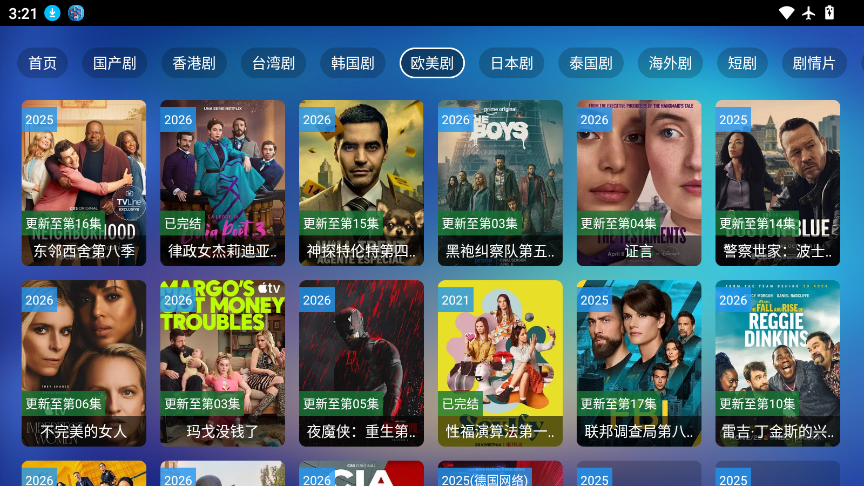Open the 律政女杰莉迪亚 show card
Image resolution: width=864 pixels, height=486 pixels.
click(222, 182)
